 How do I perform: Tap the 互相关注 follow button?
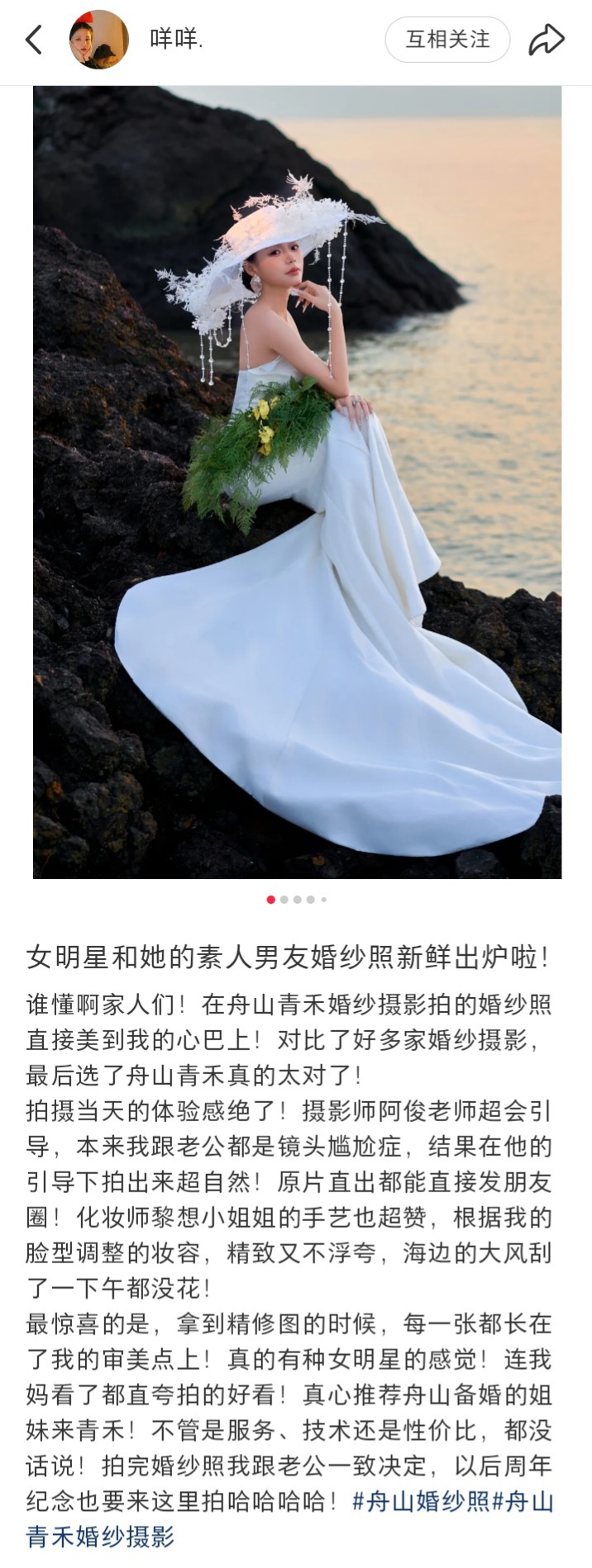coord(447,40)
